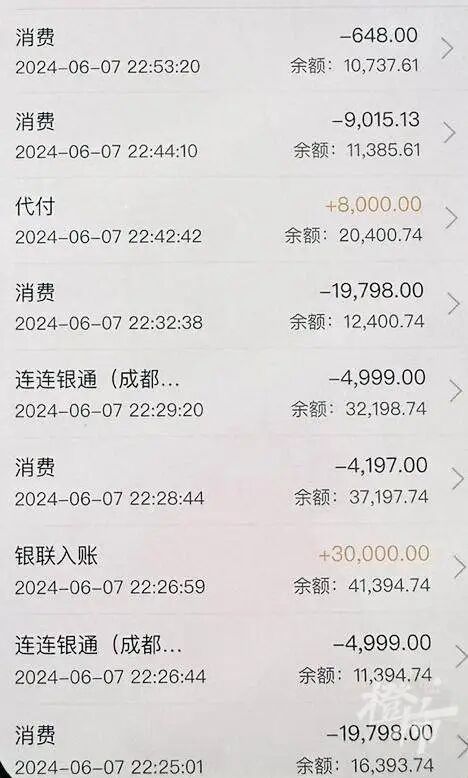Open the +8,000.00 代付 entry
This screenshot has height=778, width=468.
click(x=234, y=221)
